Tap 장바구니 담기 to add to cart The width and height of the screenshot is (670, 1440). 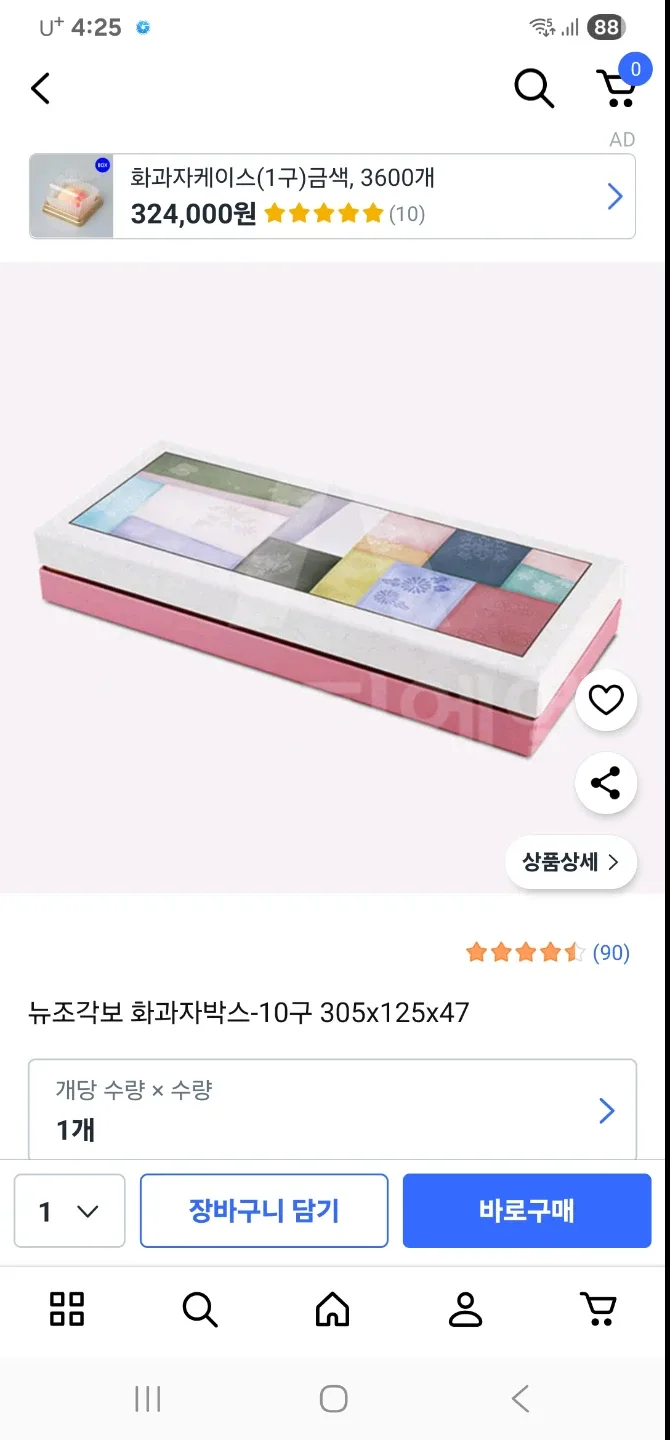point(264,1211)
